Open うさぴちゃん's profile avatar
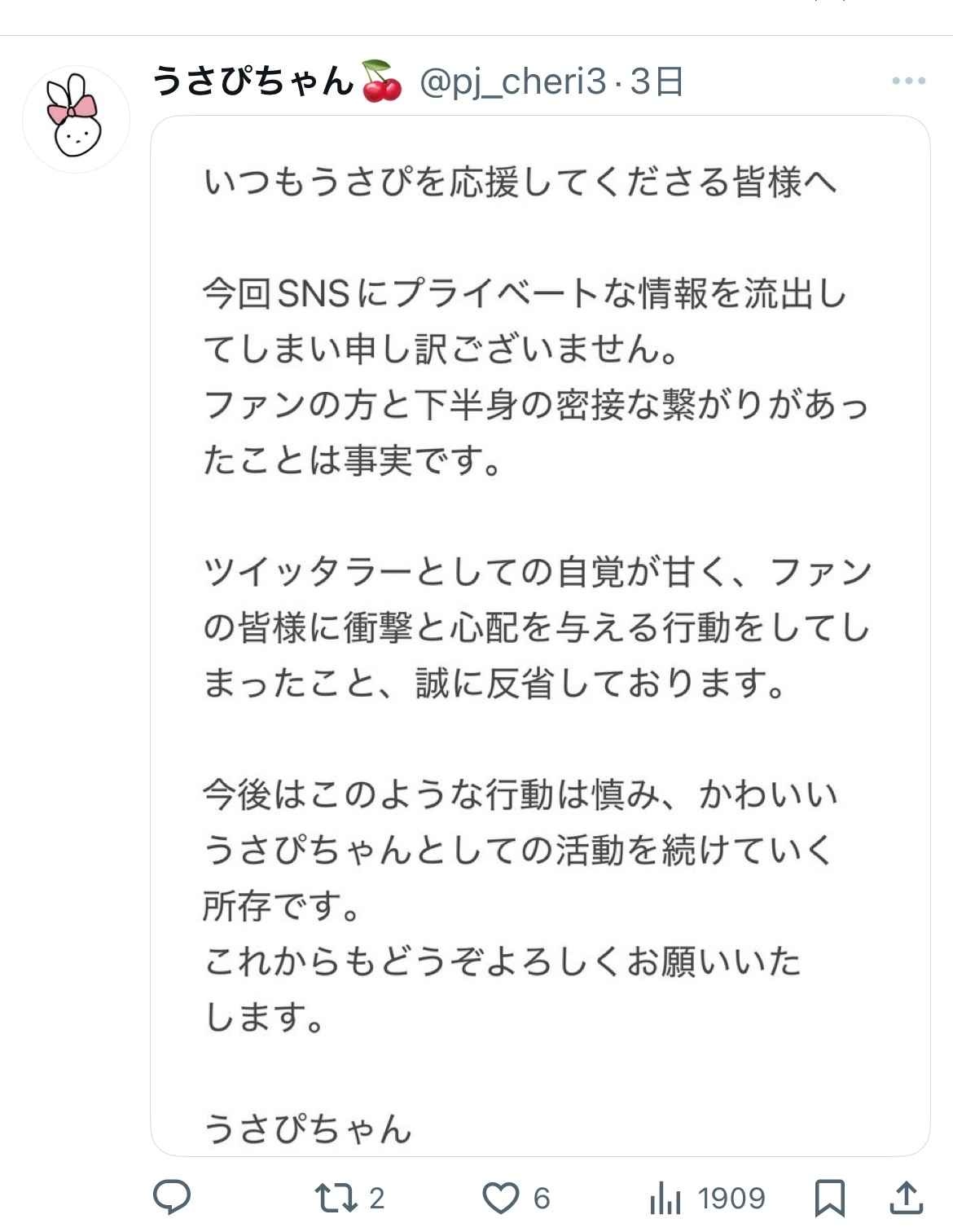The image size is (953, 1232). [x=76, y=119]
